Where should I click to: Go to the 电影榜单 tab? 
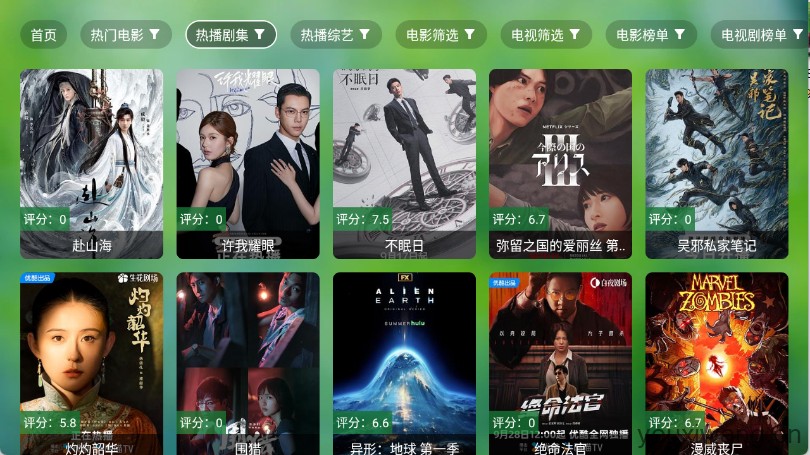click(650, 35)
